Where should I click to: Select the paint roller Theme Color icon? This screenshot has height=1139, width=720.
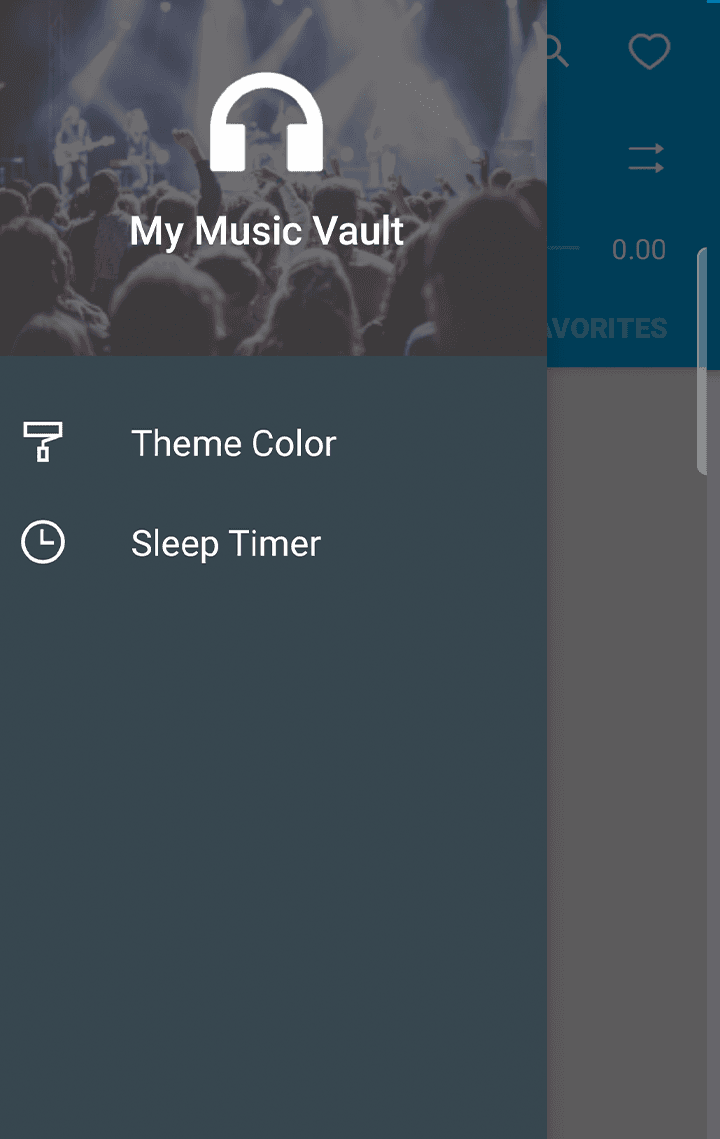click(x=43, y=441)
